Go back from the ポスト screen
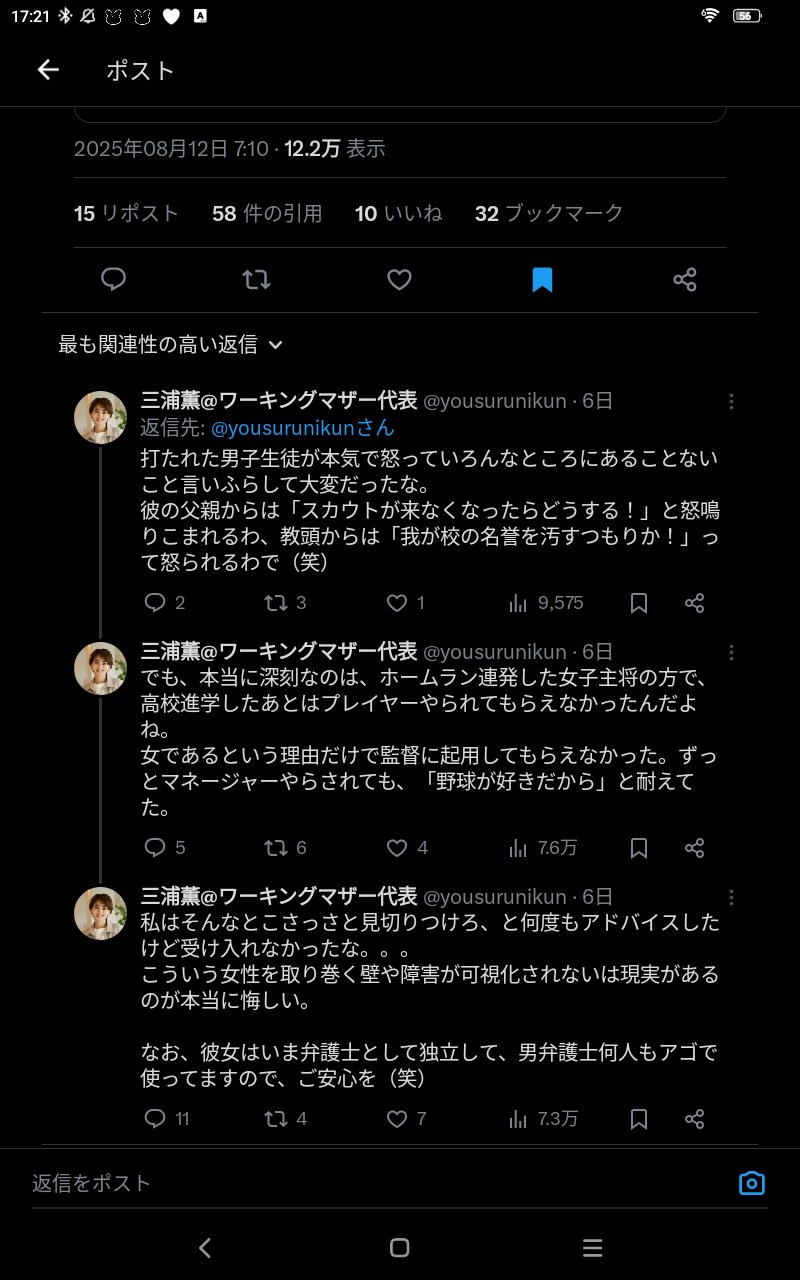This screenshot has height=1280, width=800. pyautogui.click(x=48, y=70)
